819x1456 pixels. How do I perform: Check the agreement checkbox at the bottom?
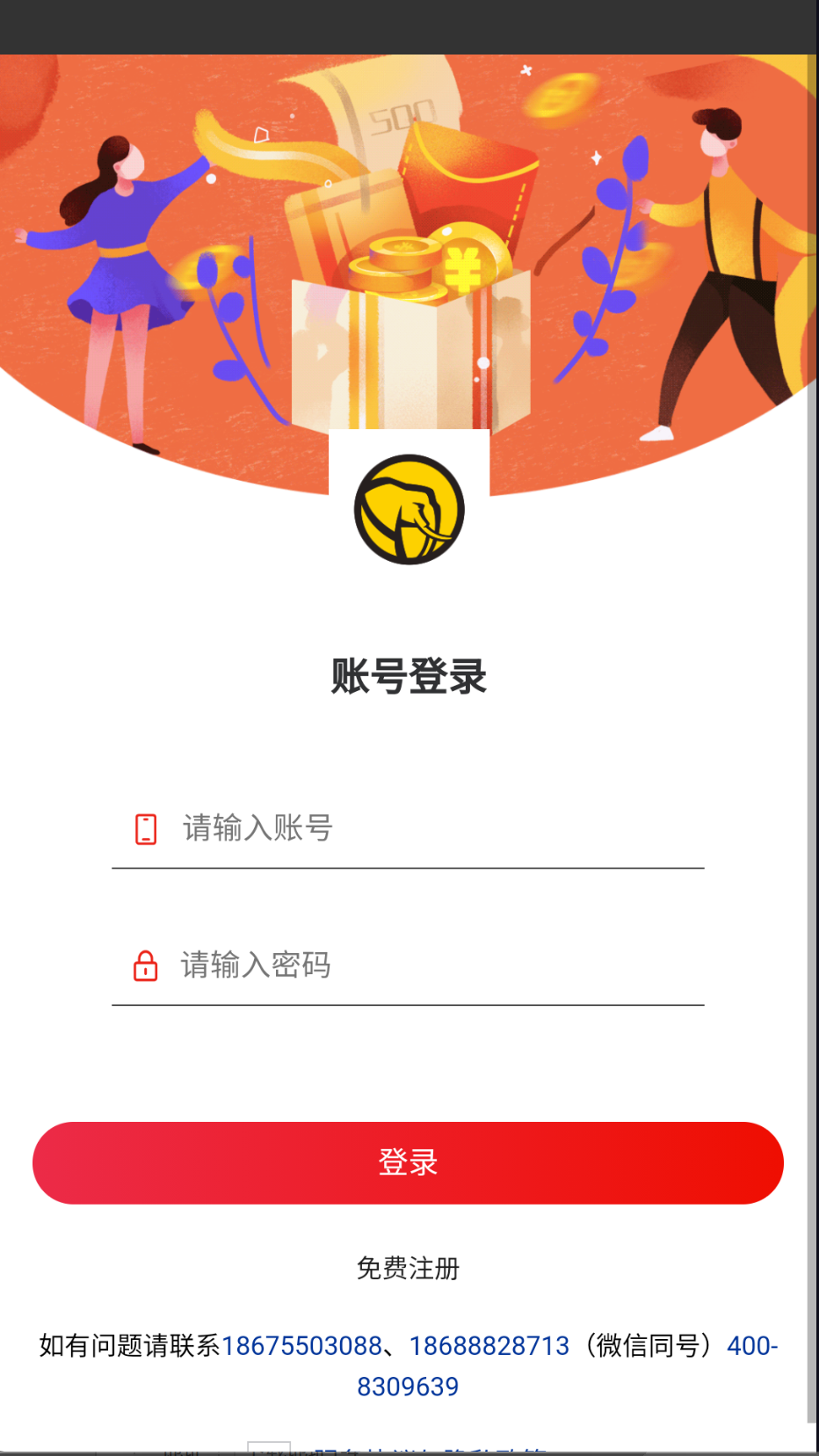pyautogui.click(x=268, y=1449)
